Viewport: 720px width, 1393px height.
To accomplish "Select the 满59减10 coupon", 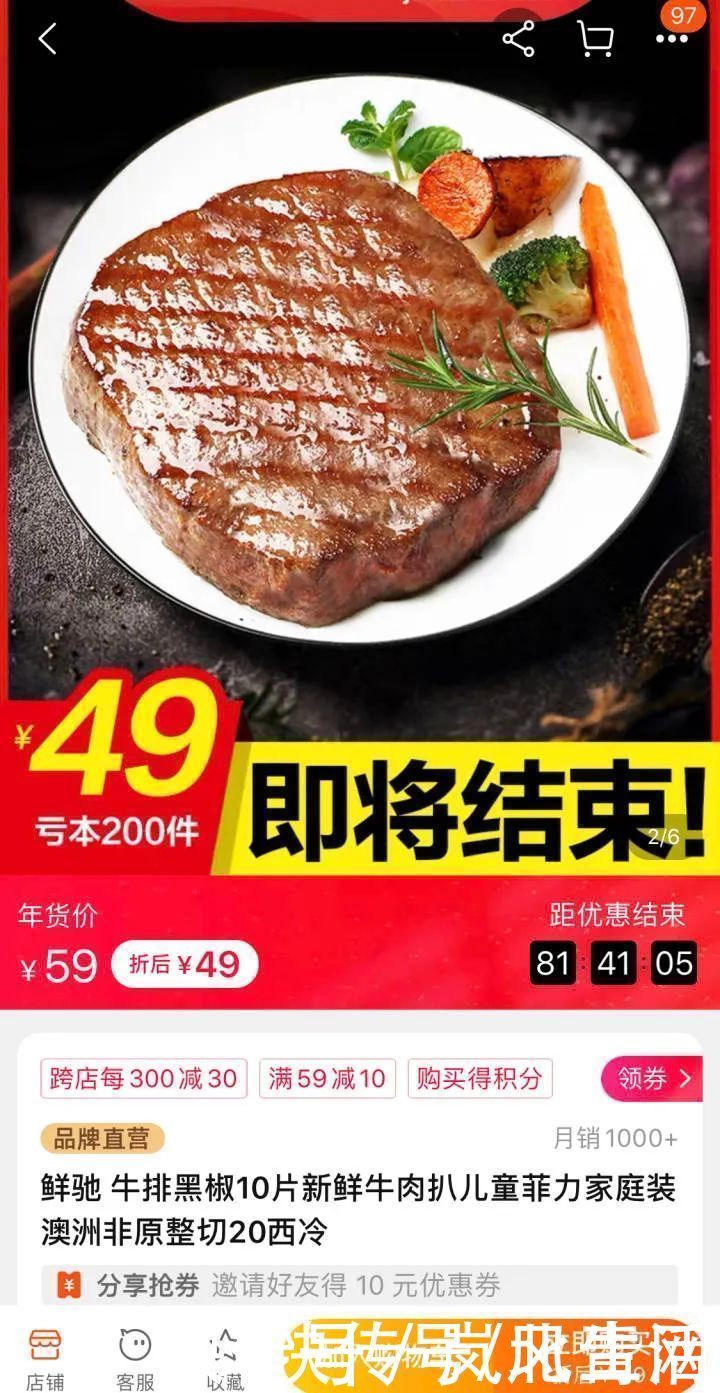I will (328, 1079).
